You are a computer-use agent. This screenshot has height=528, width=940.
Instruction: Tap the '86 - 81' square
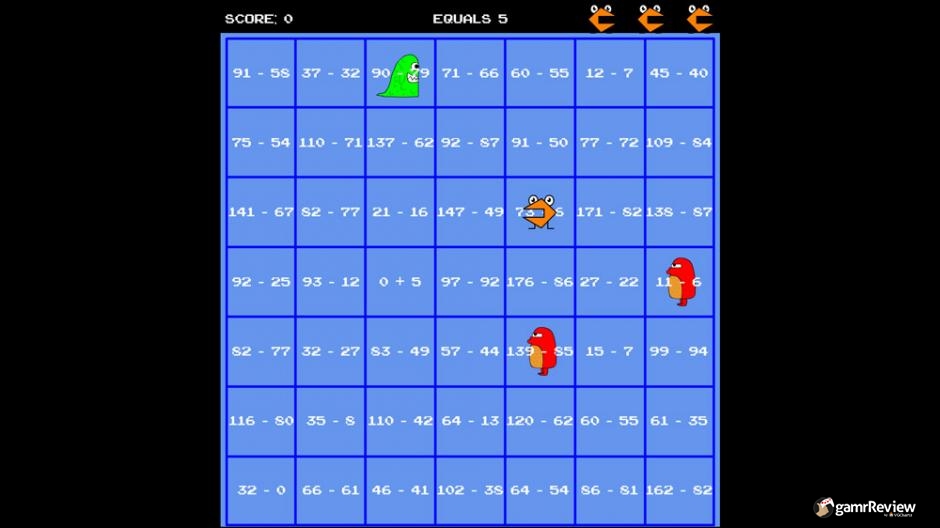(x=610, y=491)
